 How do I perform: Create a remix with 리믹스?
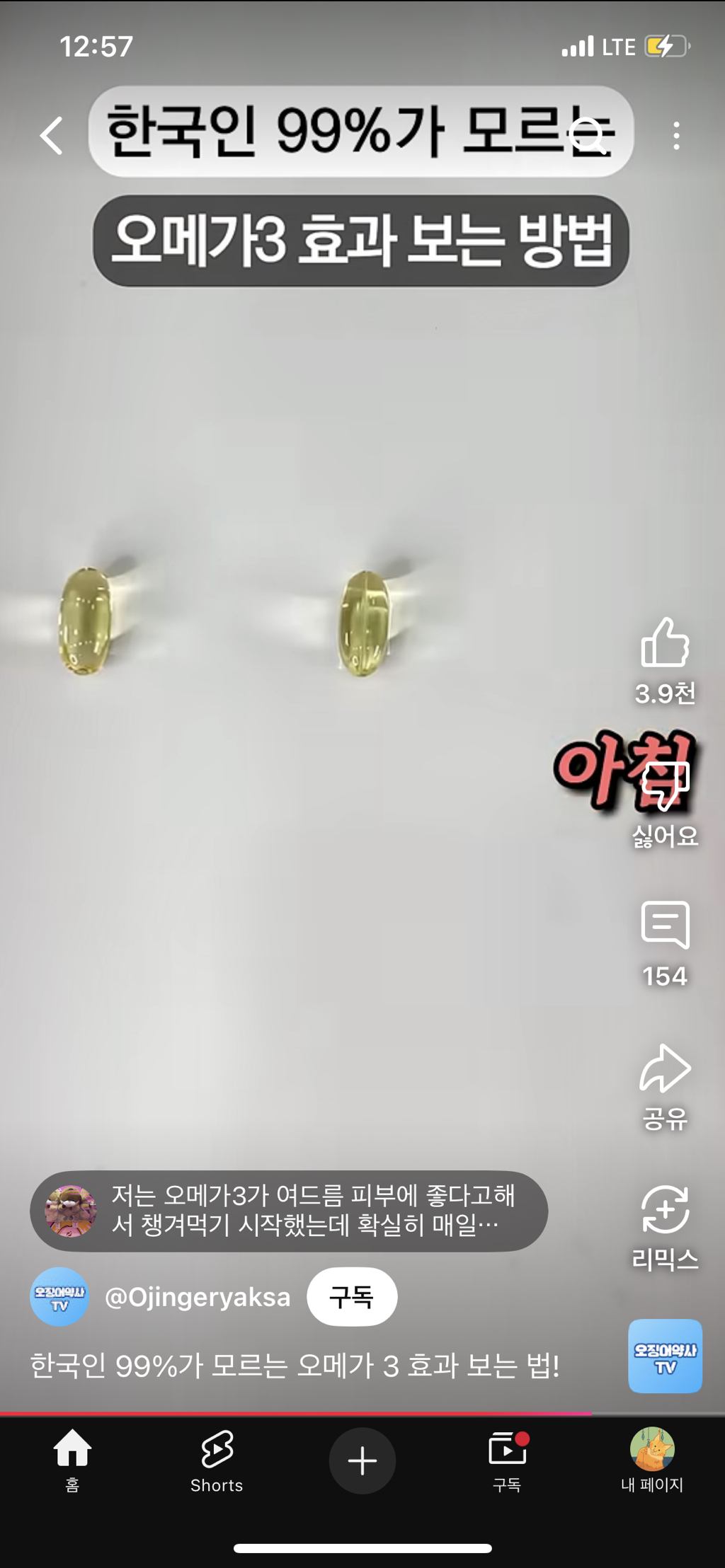coord(665,1210)
